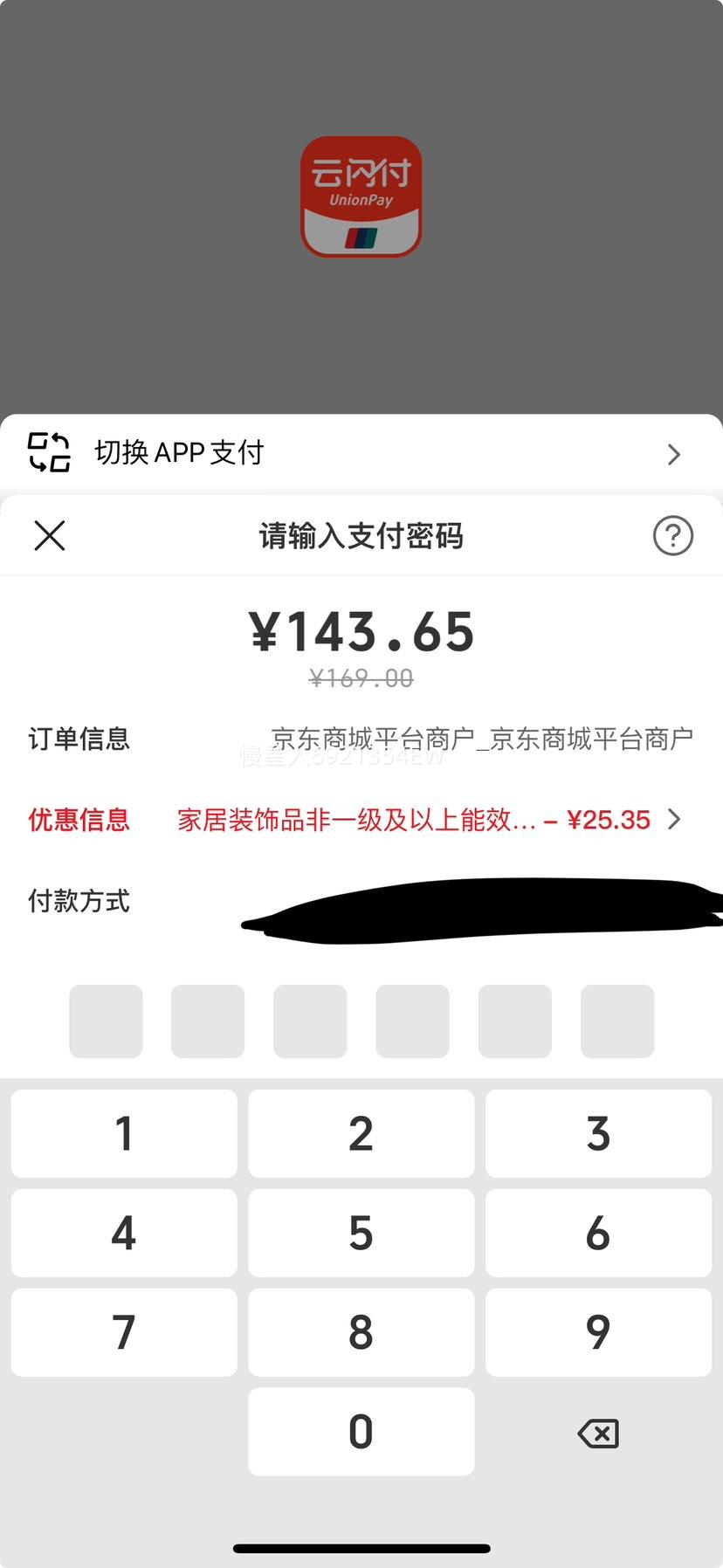723x1568 pixels.
Task: View the 优惠信息 discount details
Action: tap(361, 820)
